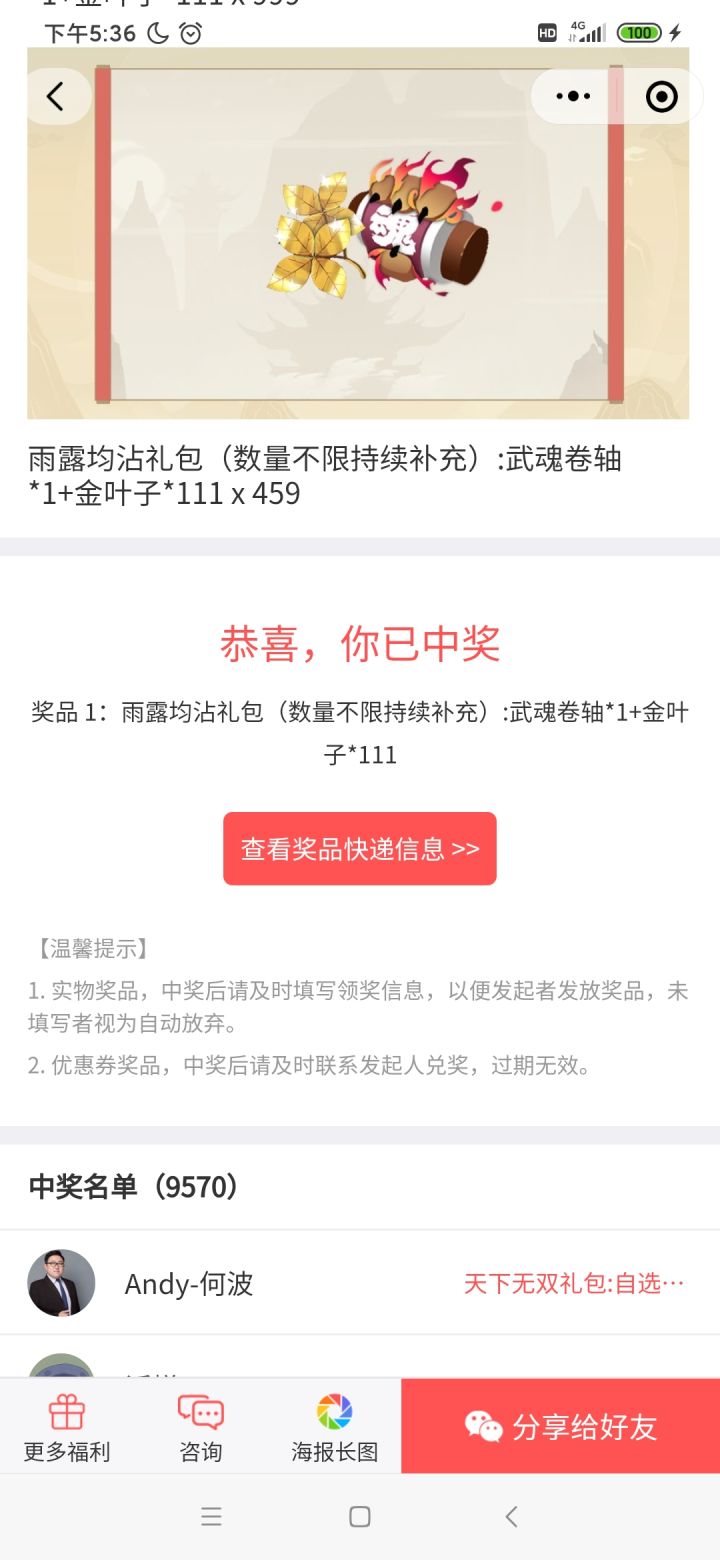Screen dimensions: 720x1560
Task: Open the 咨询 chat bubble icon
Action: point(201,1410)
